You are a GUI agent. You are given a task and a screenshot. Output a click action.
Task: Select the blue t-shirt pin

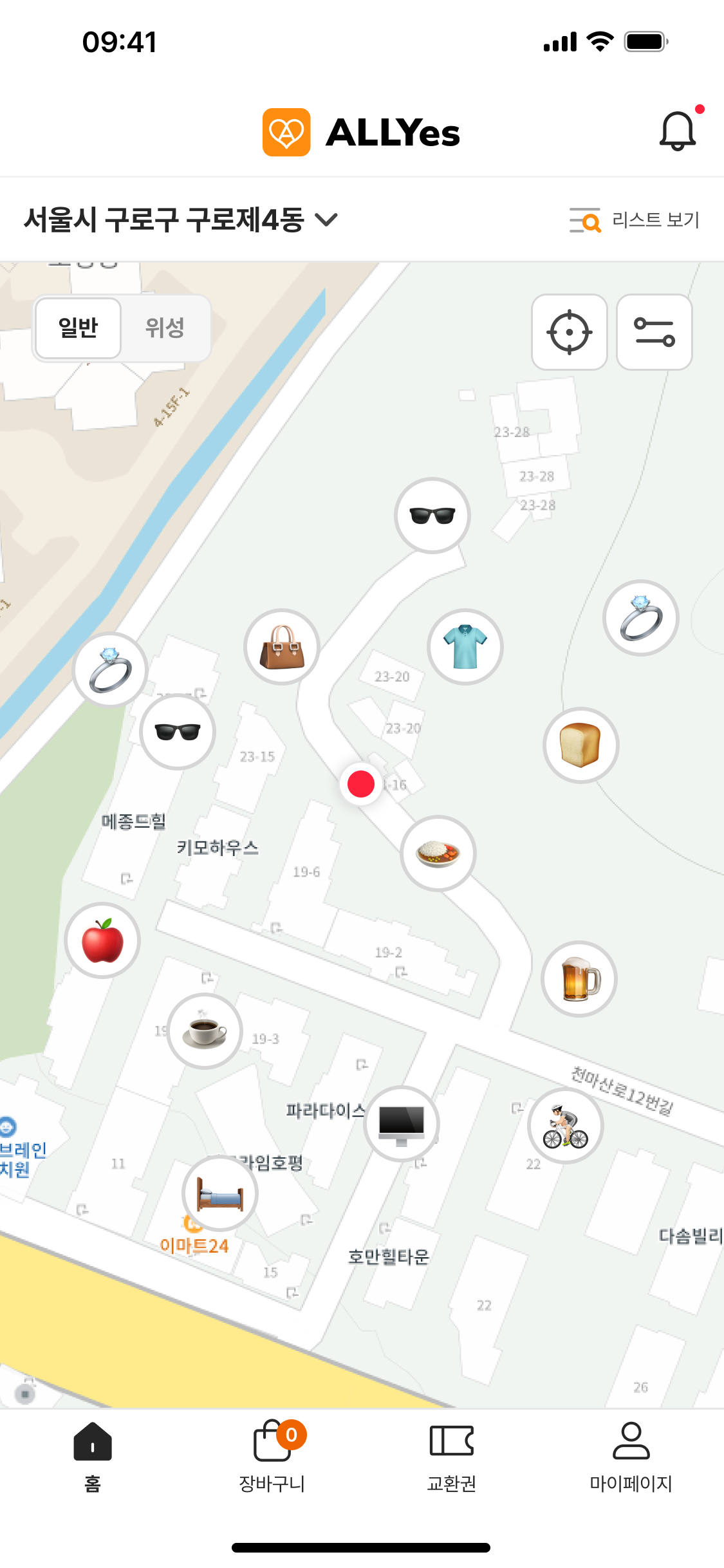tap(465, 647)
